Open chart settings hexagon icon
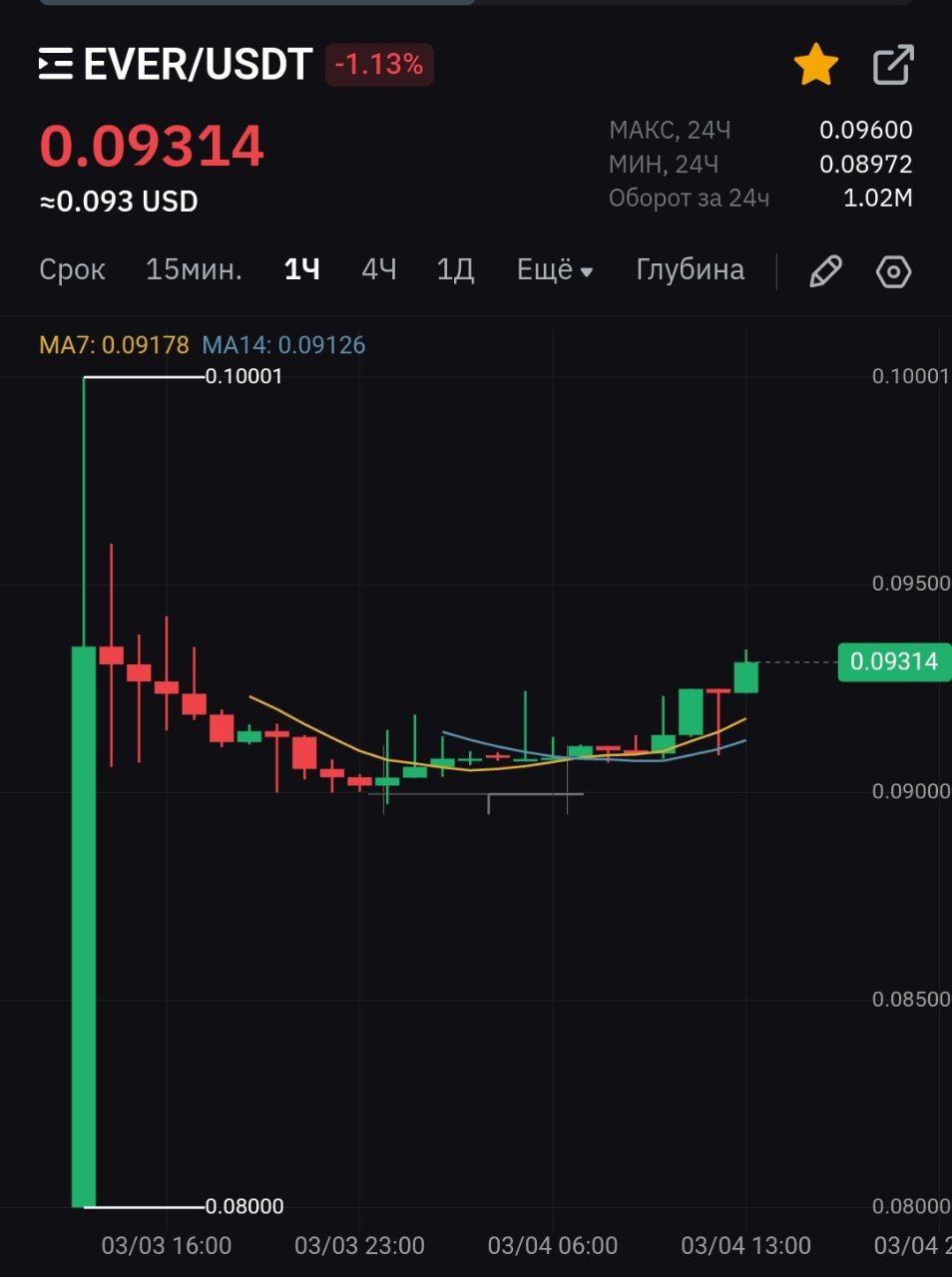The width and height of the screenshot is (952, 1277). coord(893,271)
